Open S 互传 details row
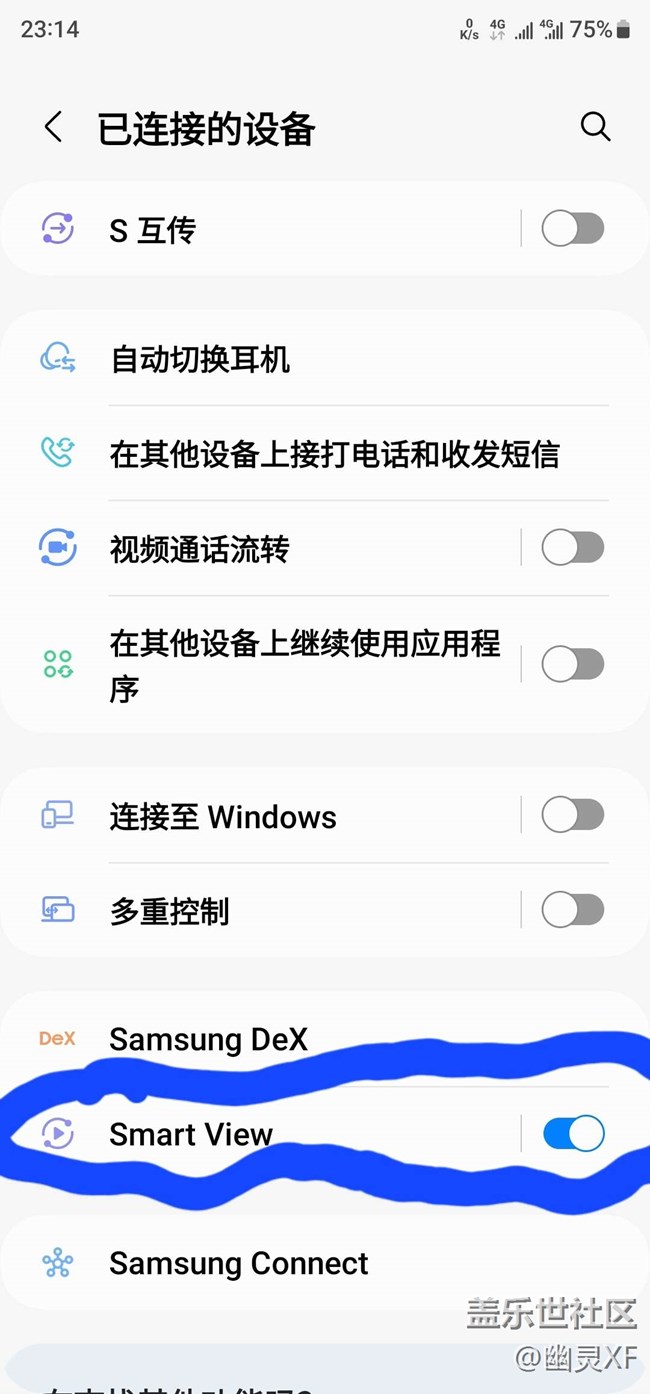Screen dimensions: 650x1394 tap(152, 230)
